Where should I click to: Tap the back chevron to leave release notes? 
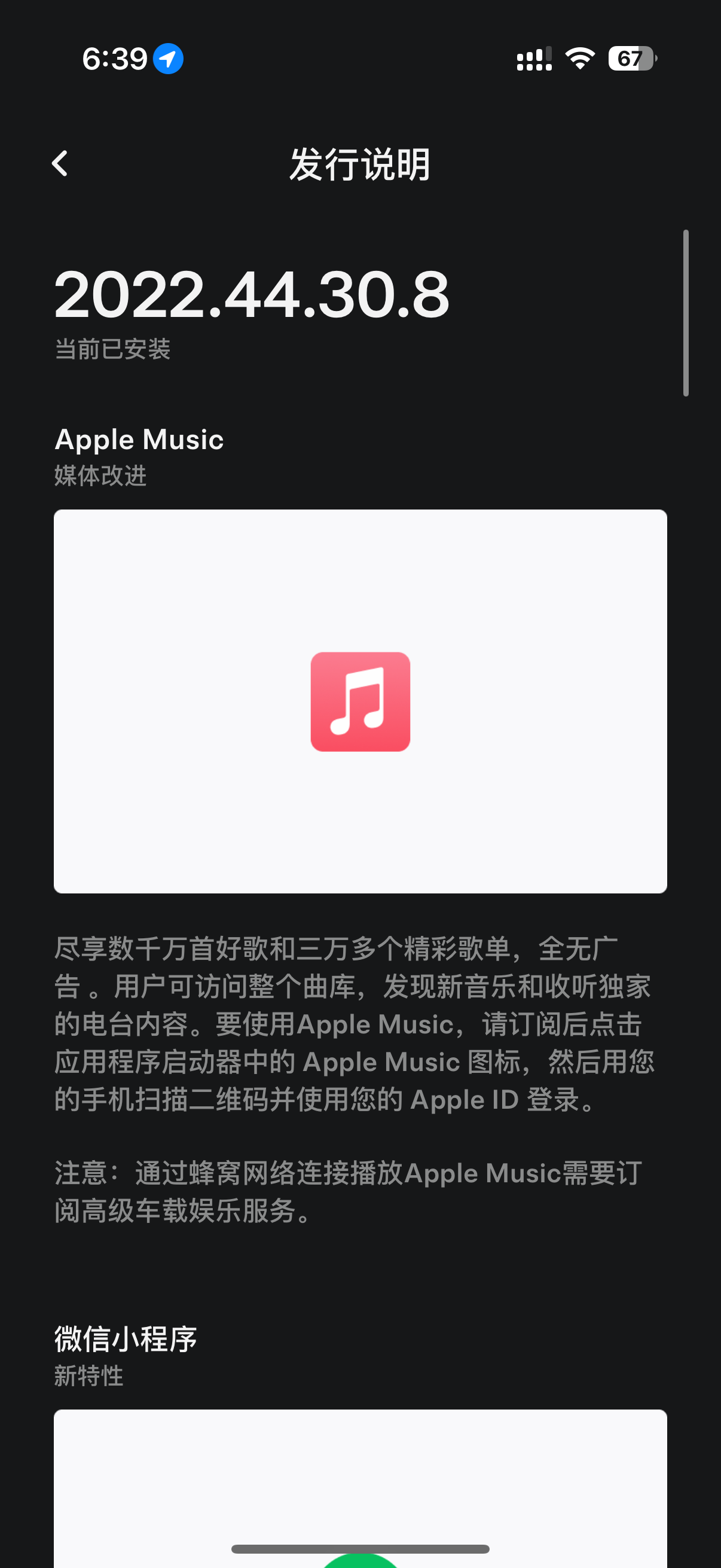[60, 163]
